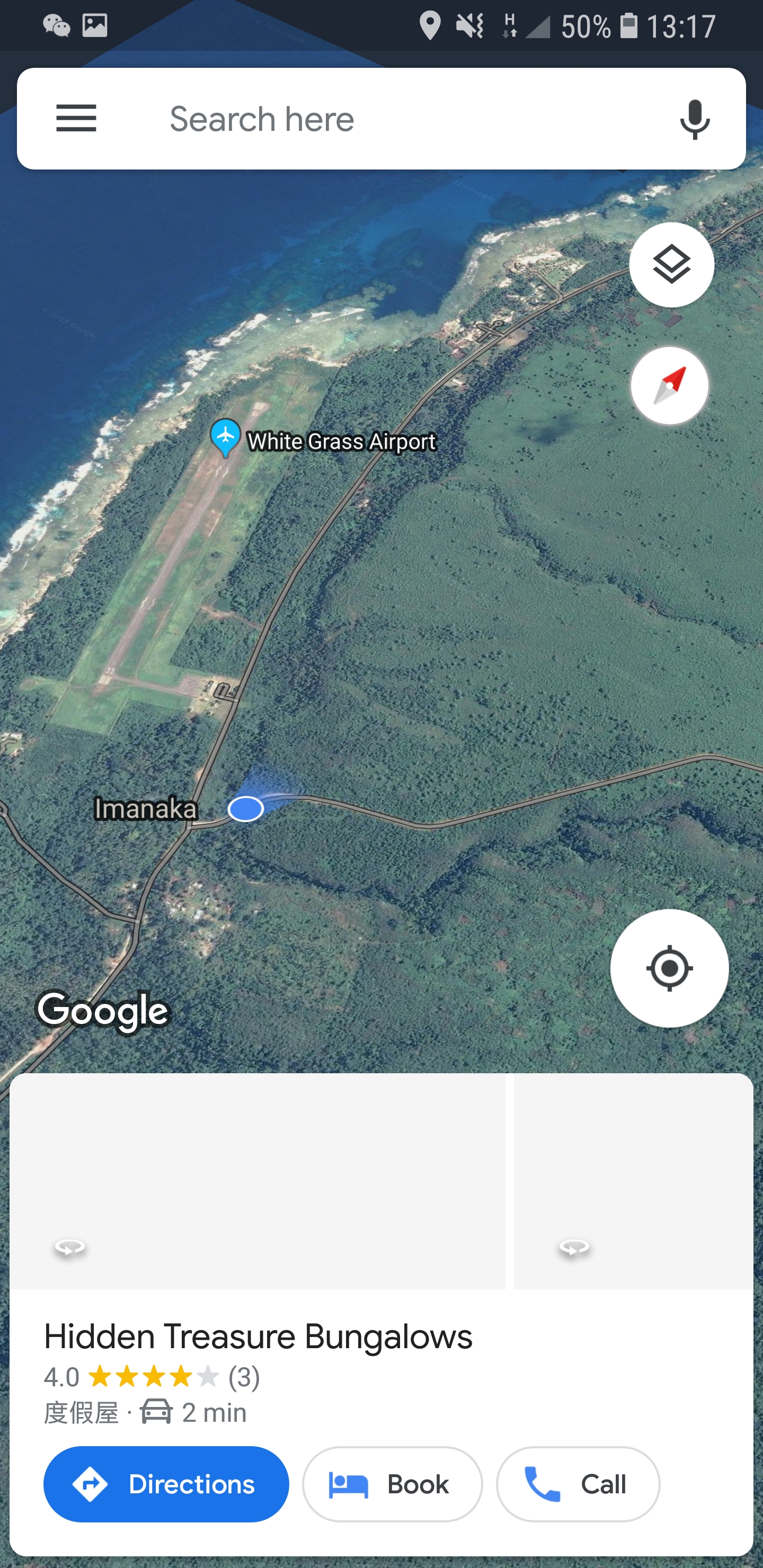763x1568 pixels.
Task: Book a stay at Hidden Treasure Bungalows
Action: pos(392,1484)
